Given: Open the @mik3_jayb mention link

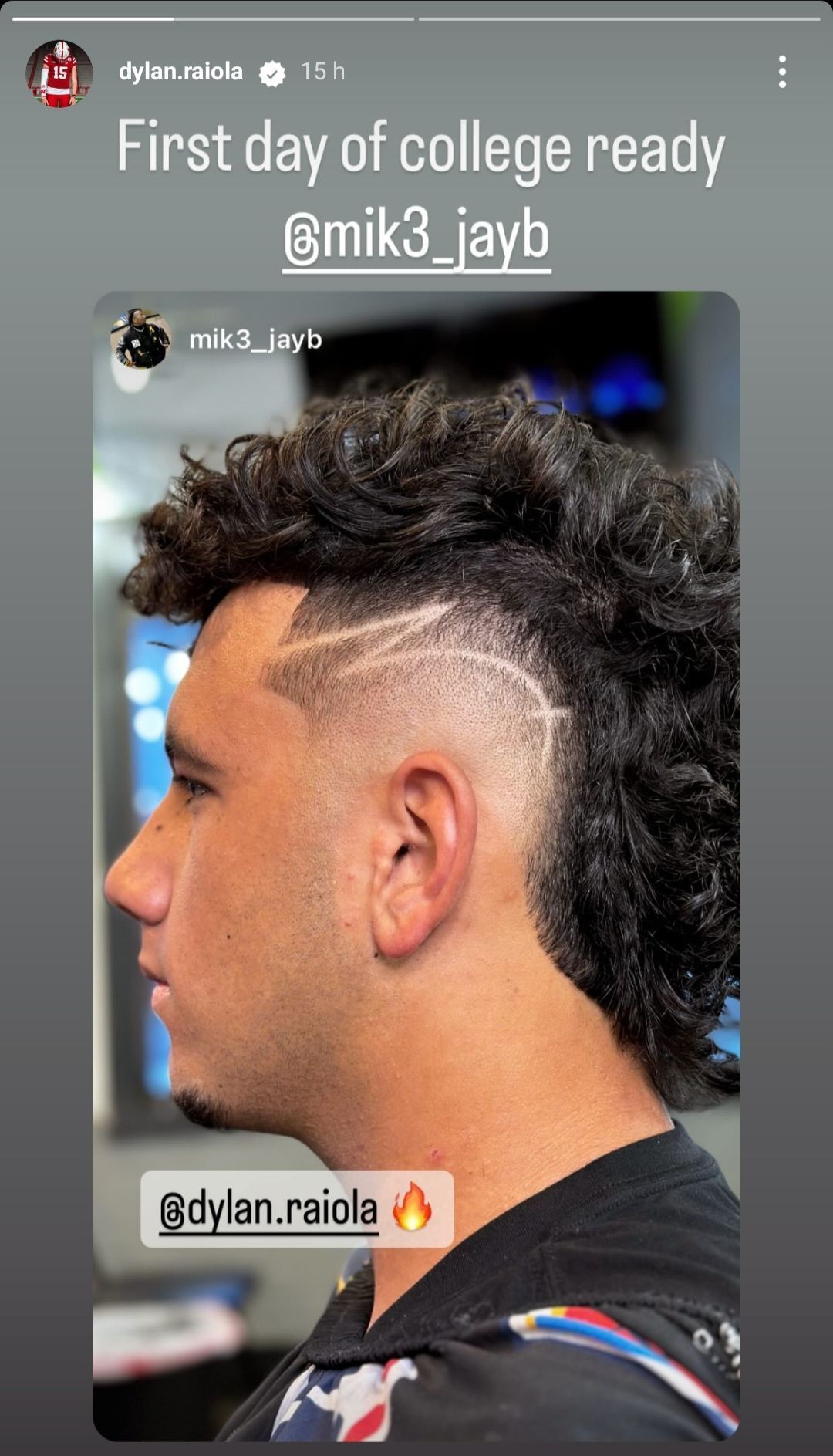Looking at the screenshot, I should pyautogui.click(x=416, y=237).
